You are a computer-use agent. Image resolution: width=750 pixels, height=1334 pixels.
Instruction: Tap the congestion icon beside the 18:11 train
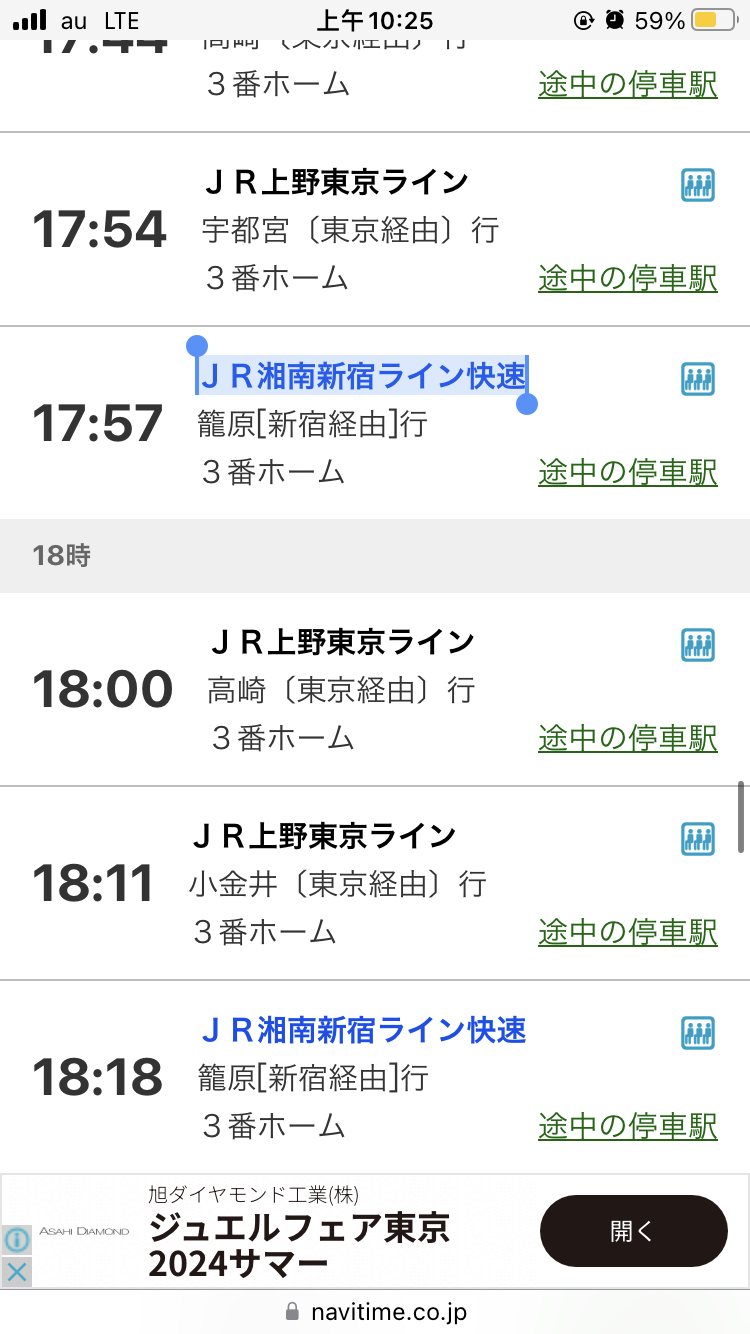tap(697, 840)
